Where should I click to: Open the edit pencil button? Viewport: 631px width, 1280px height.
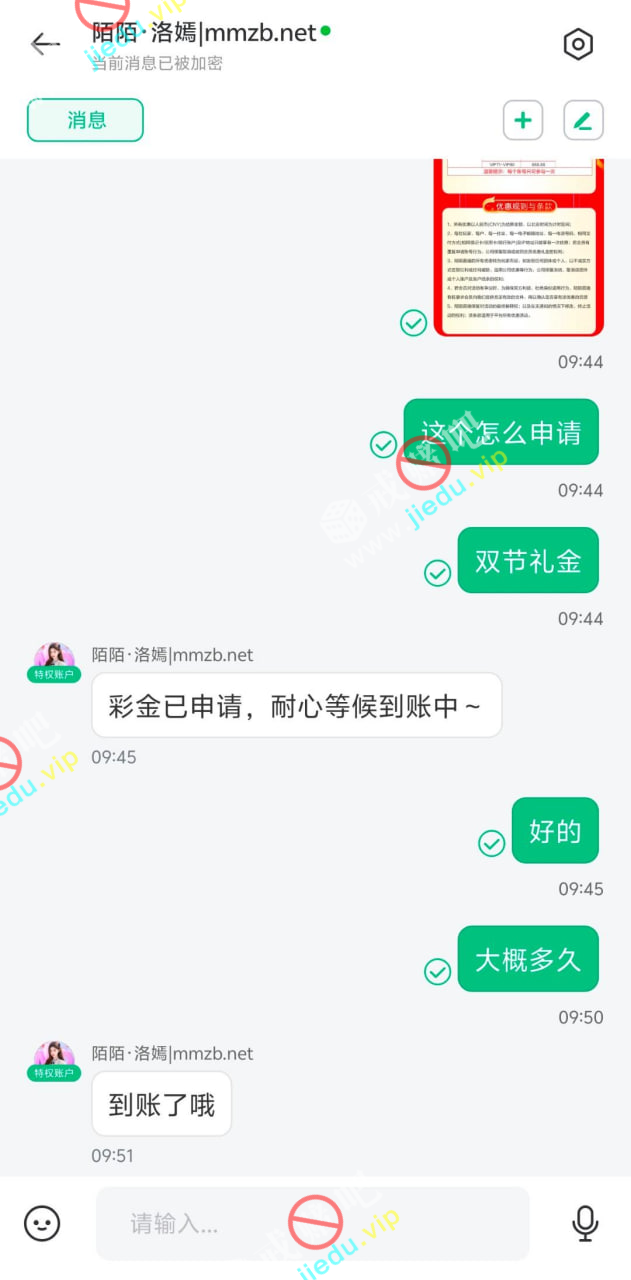click(583, 121)
